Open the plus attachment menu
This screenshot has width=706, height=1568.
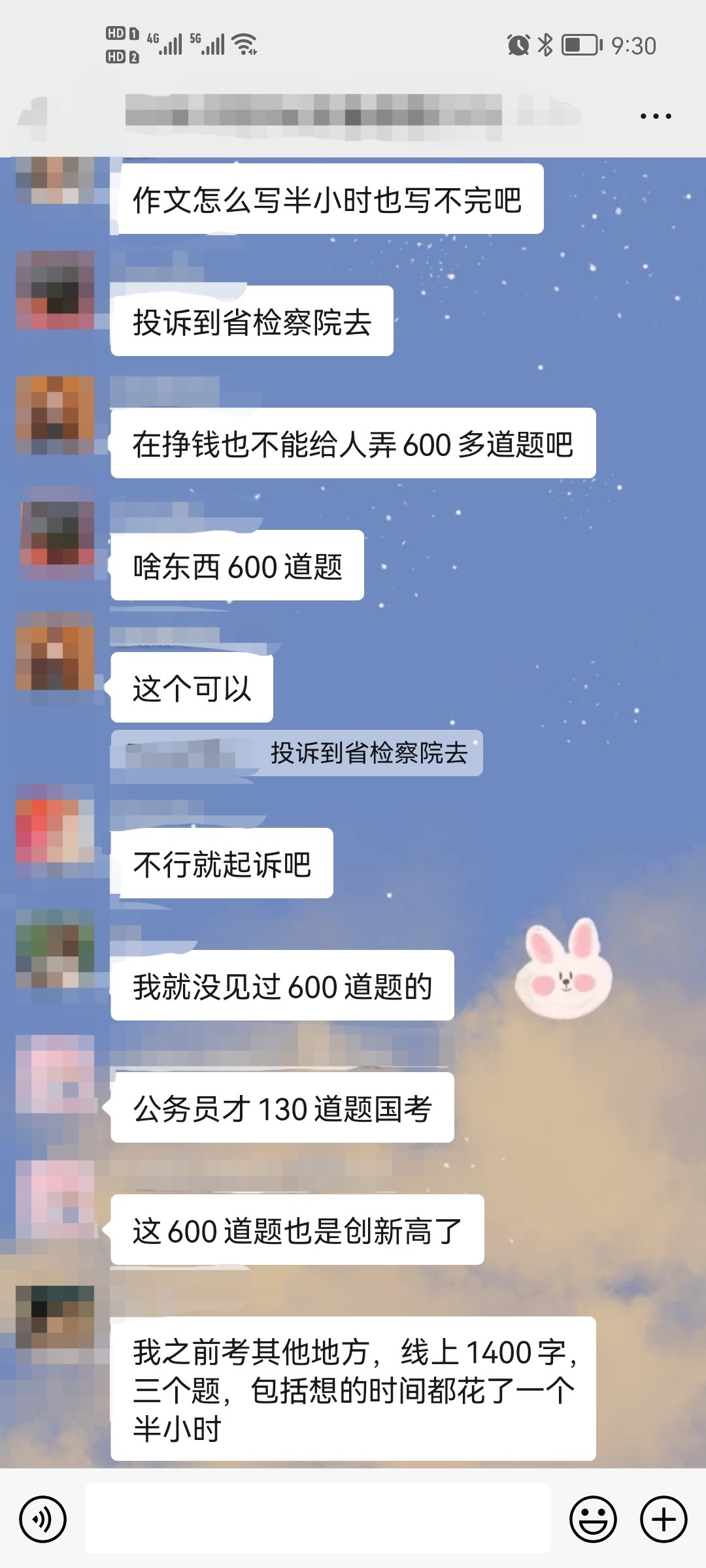point(663,1519)
